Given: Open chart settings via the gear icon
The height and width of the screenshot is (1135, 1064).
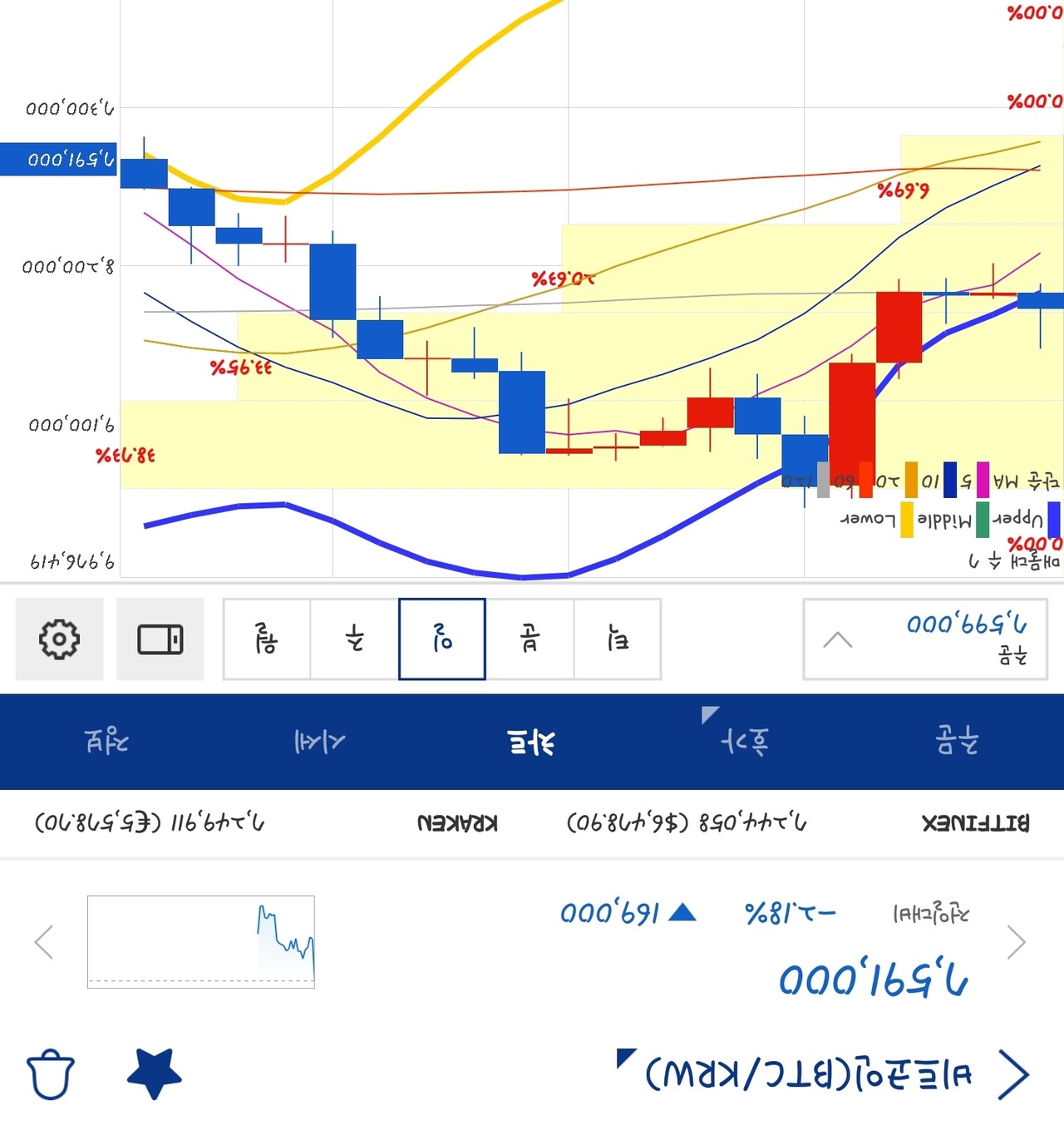Looking at the screenshot, I should (60, 639).
